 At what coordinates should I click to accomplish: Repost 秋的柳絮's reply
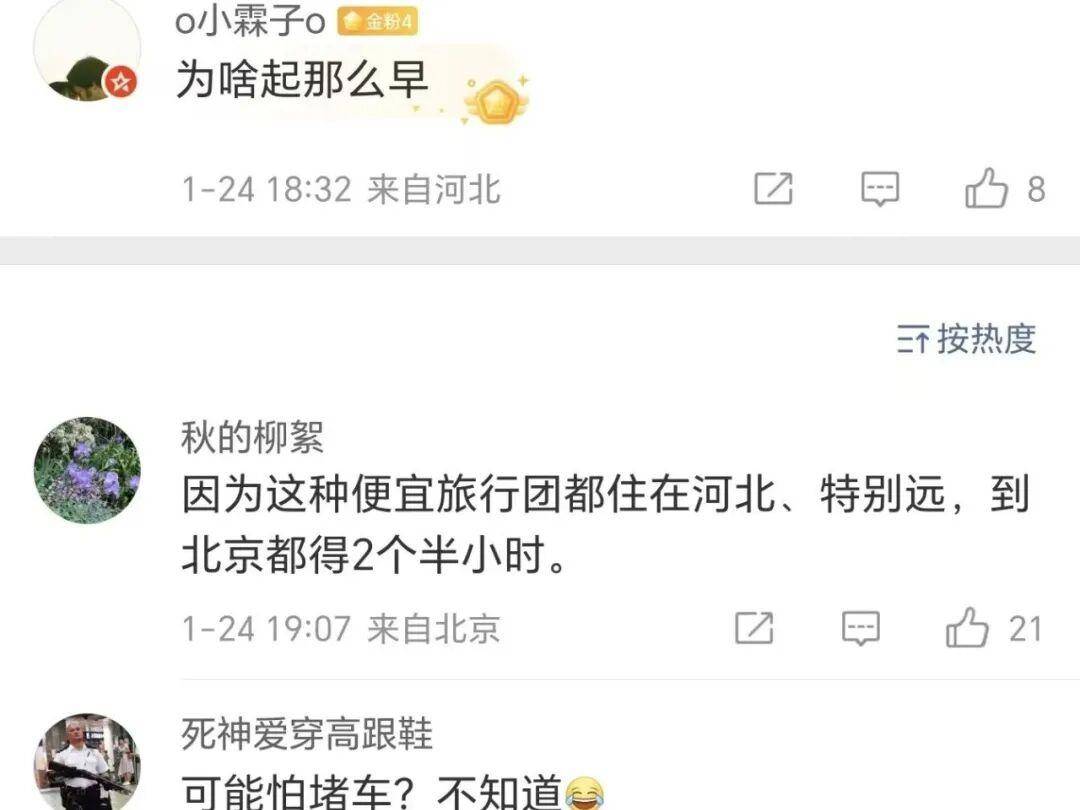click(754, 628)
